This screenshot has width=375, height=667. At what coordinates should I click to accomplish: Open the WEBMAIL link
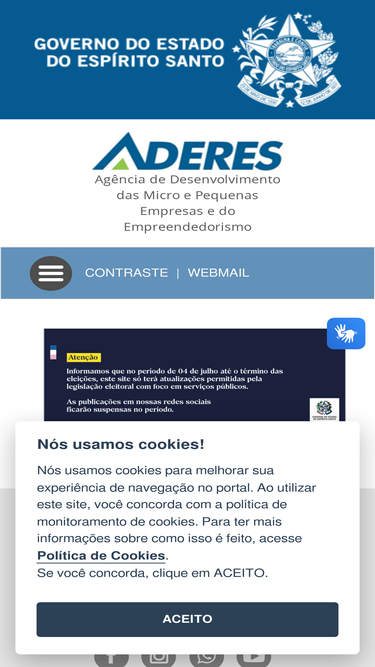click(218, 273)
